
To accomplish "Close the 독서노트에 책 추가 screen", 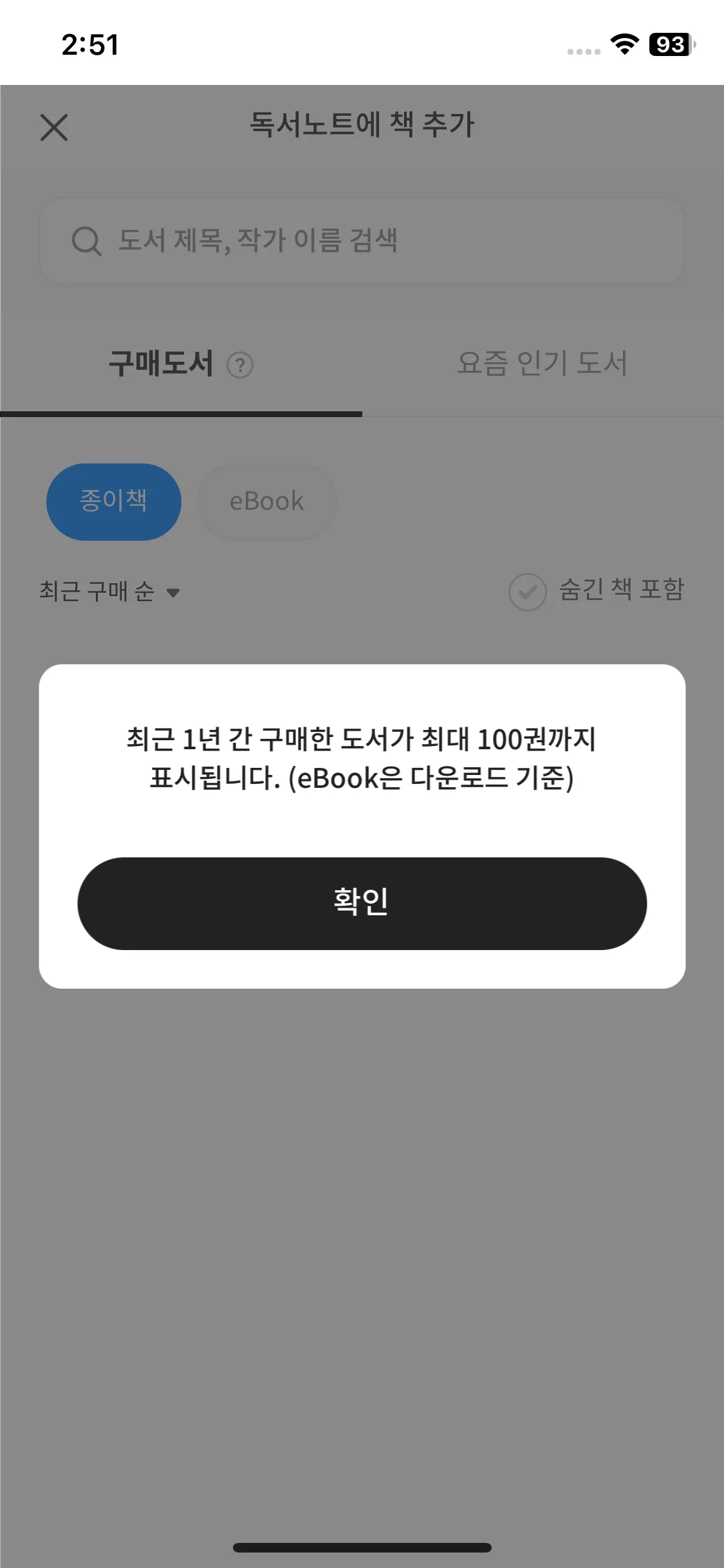I will [x=54, y=127].
